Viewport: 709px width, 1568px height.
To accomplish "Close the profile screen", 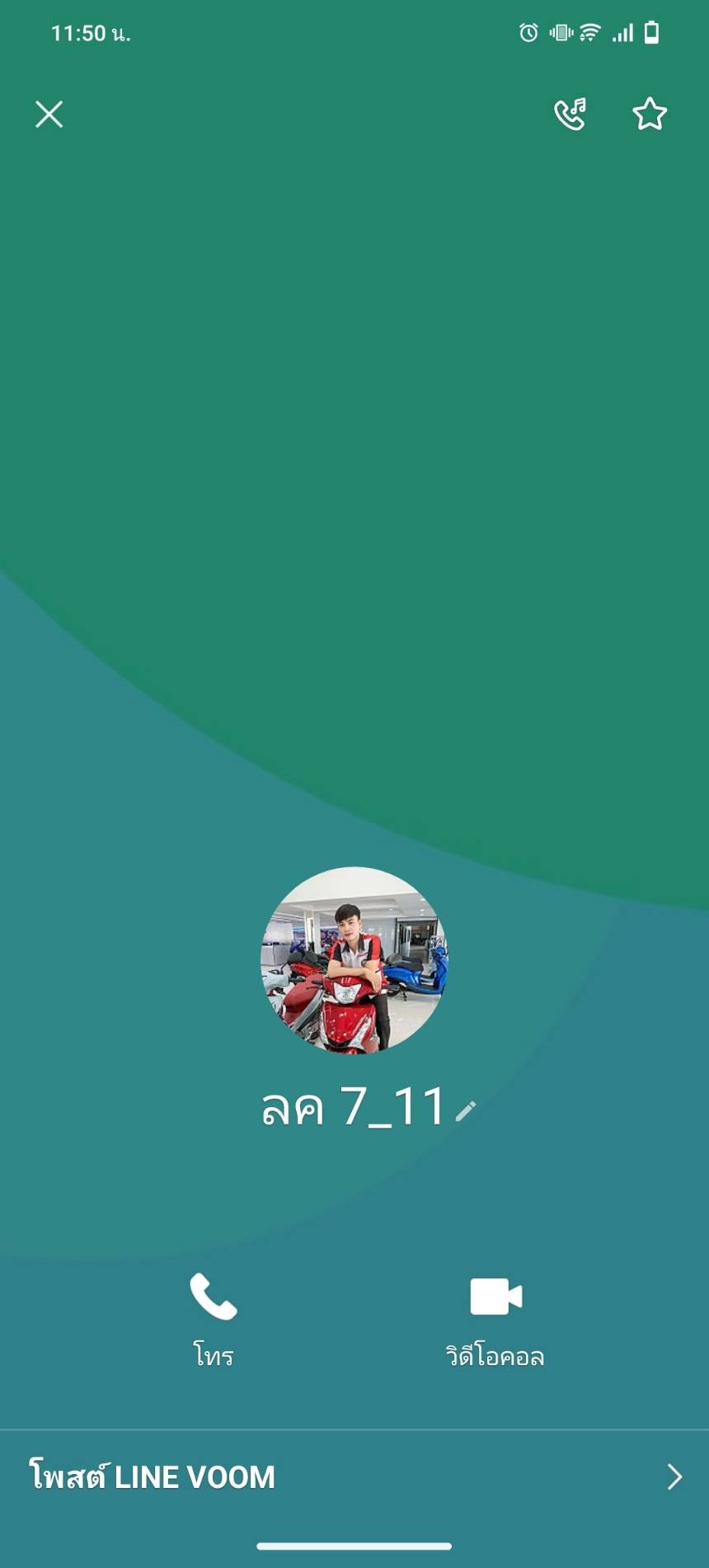I will pos(49,115).
